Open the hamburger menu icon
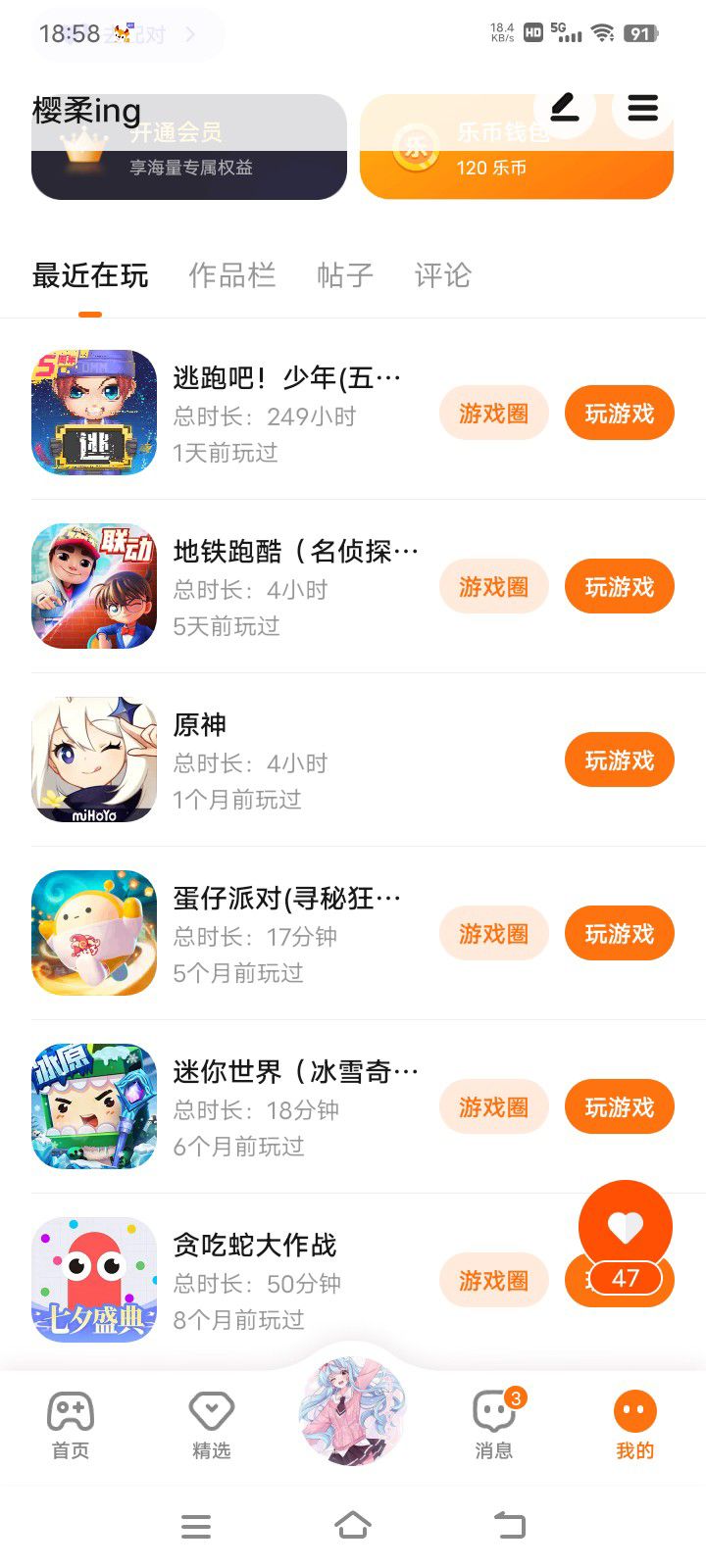706x1568 pixels. pyautogui.click(x=642, y=108)
